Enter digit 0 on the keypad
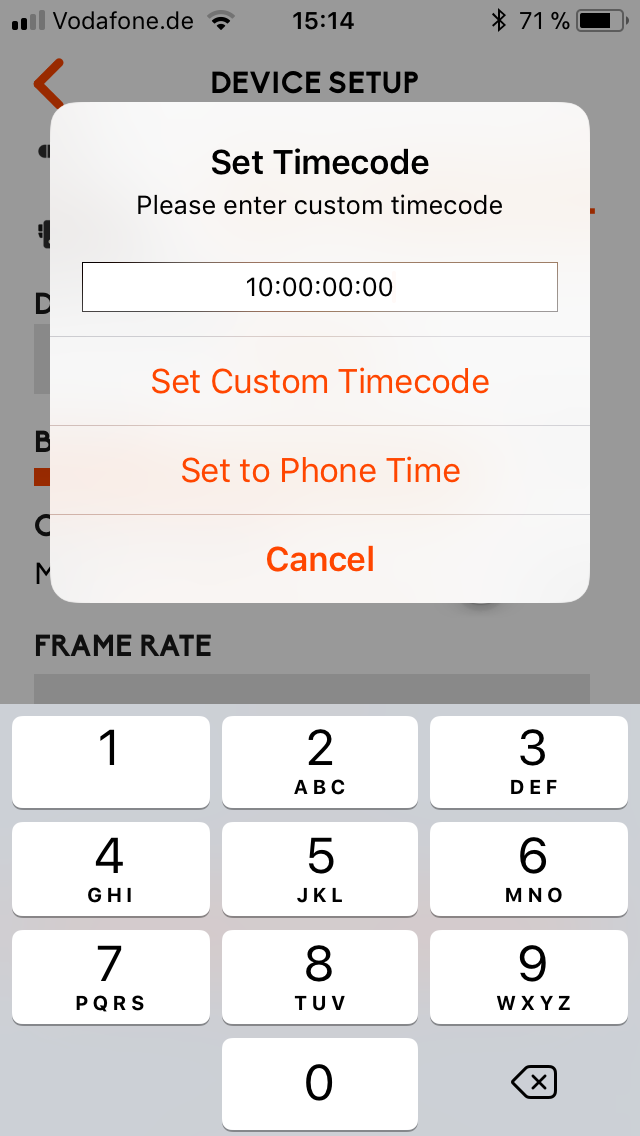The width and height of the screenshot is (640, 1136). click(x=320, y=1083)
